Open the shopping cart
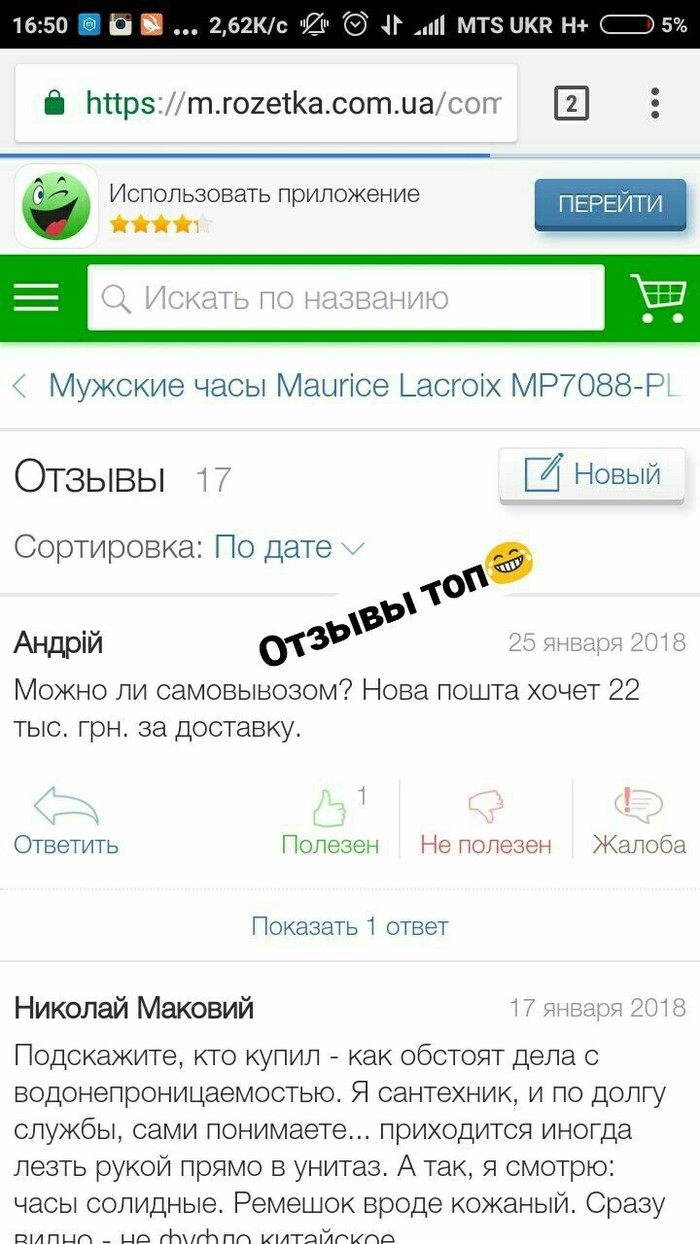700x1244 pixels. (x=659, y=298)
